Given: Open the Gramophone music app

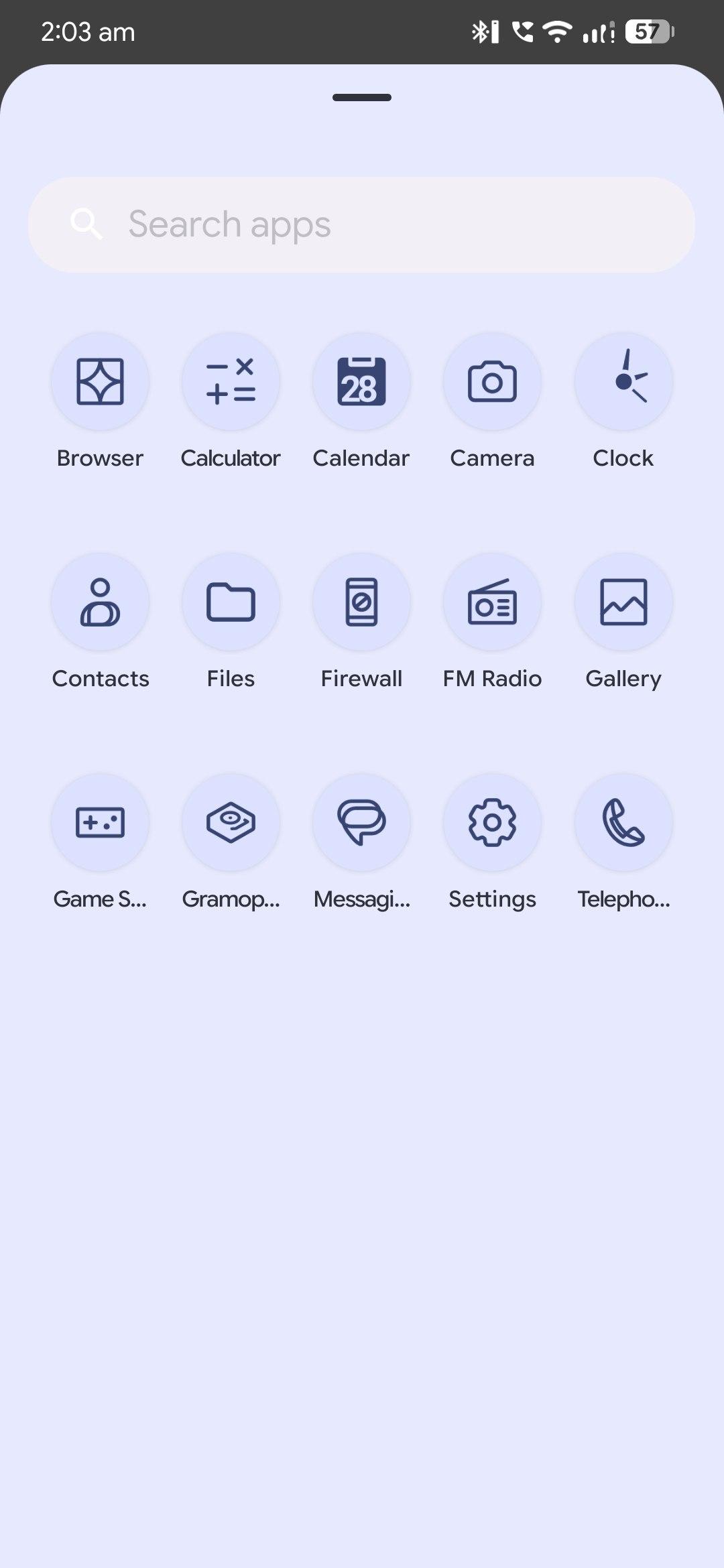Looking at the screenshot, I should (231, 823).
